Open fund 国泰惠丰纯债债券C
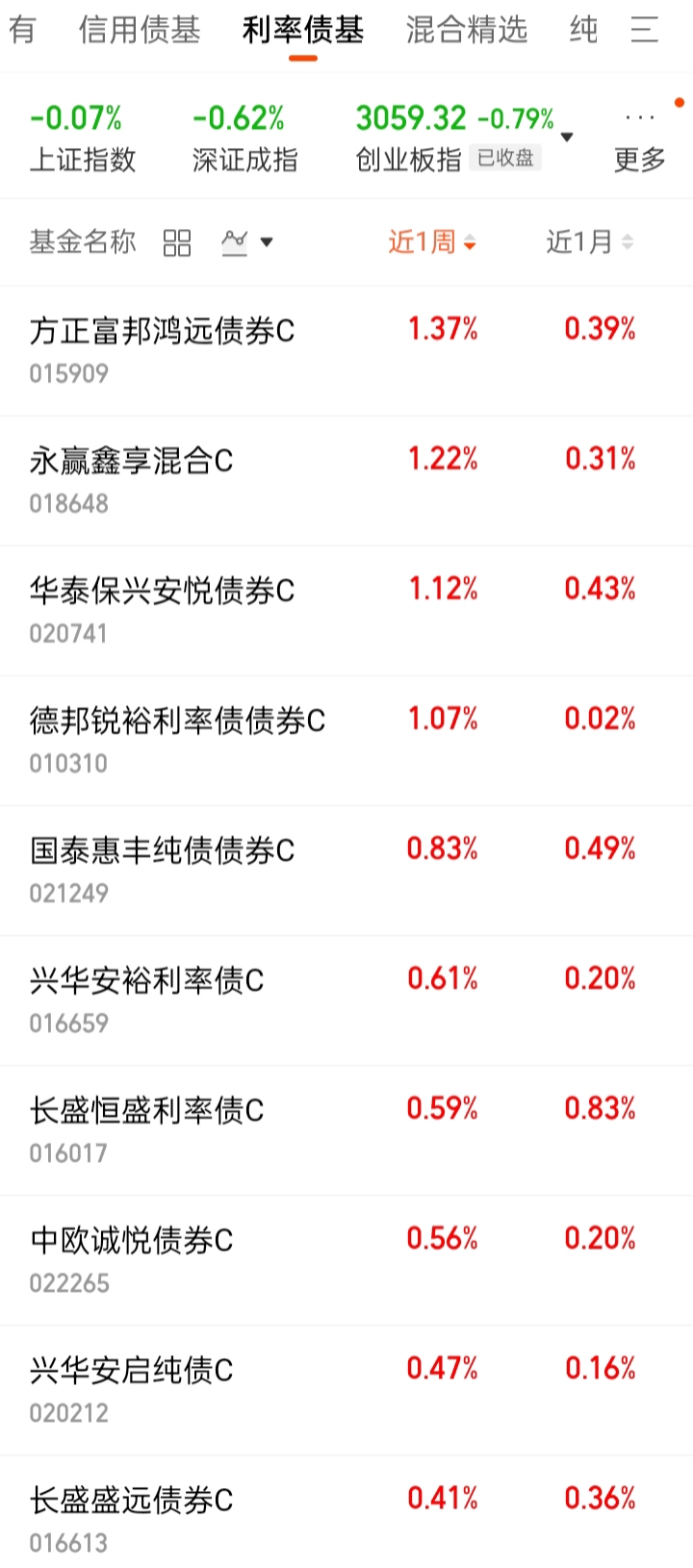Image resolution: width=693 pixels, height=1568 pixels. coord(346,871)
